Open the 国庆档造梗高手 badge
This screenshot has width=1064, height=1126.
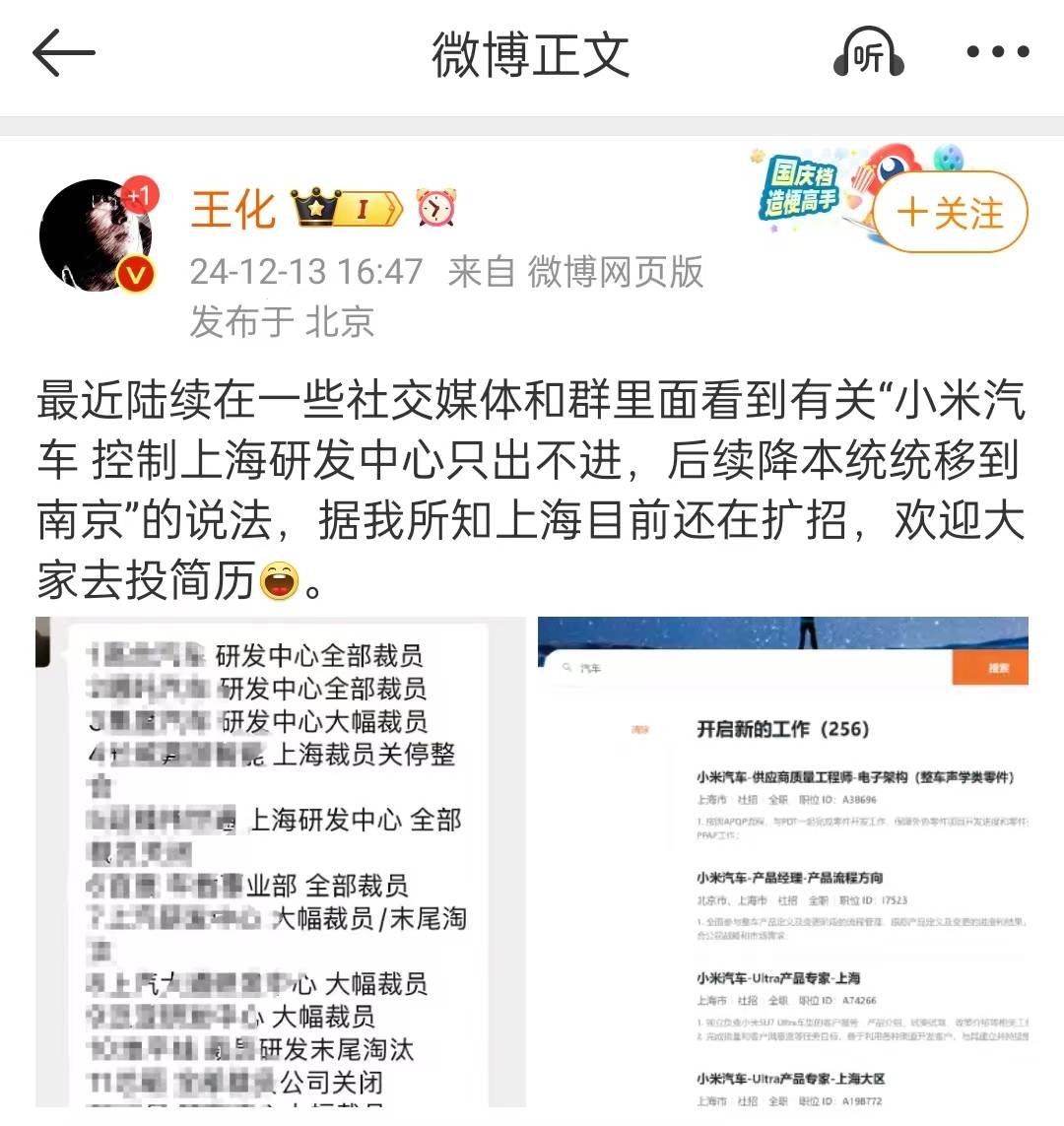pyautogui.click(x=803, y=189)
